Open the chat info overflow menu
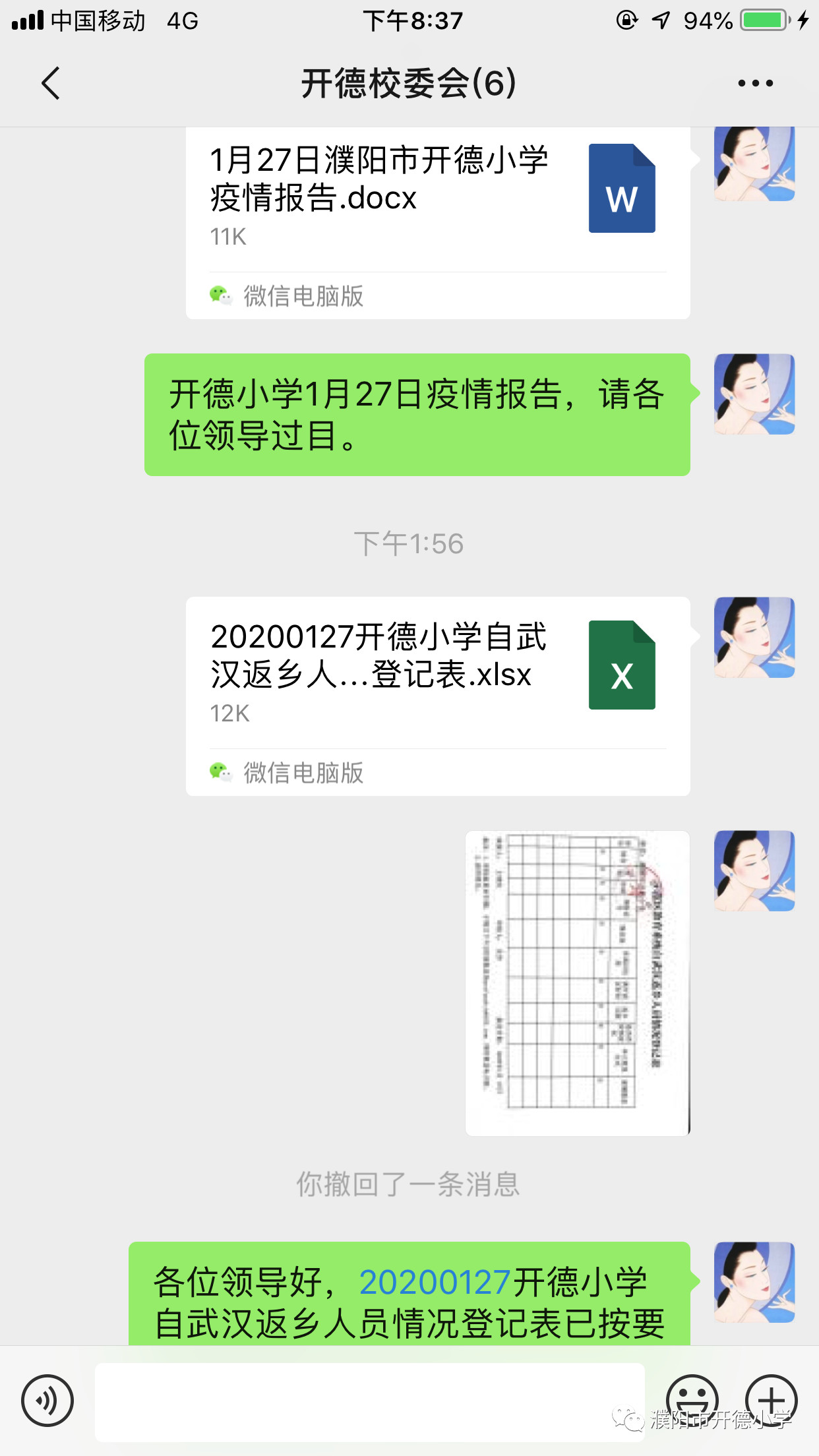Viewport: 819px width, 1456px height. [x=755, y=84]
